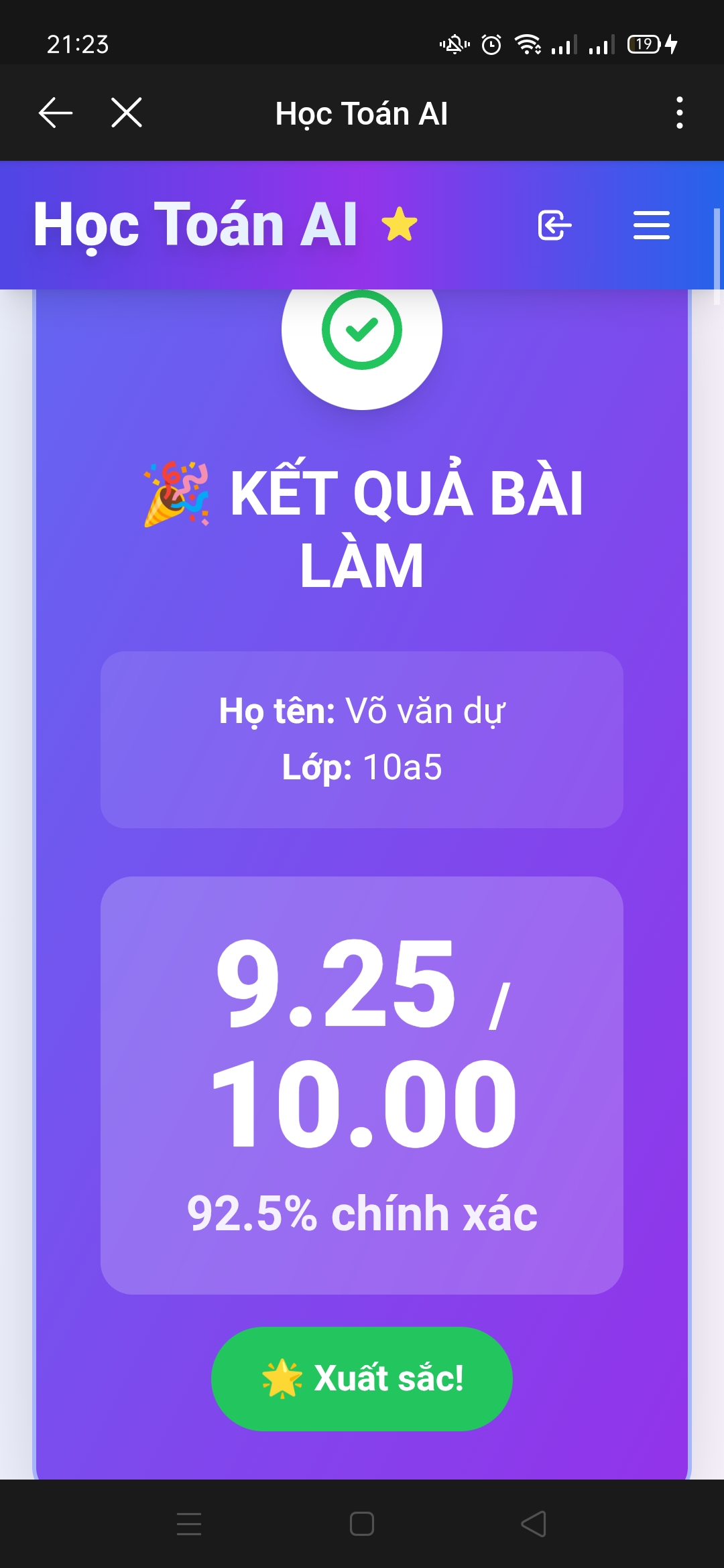Tap the Học Toán AI site title
The image size is (724, 1568).
196,225
